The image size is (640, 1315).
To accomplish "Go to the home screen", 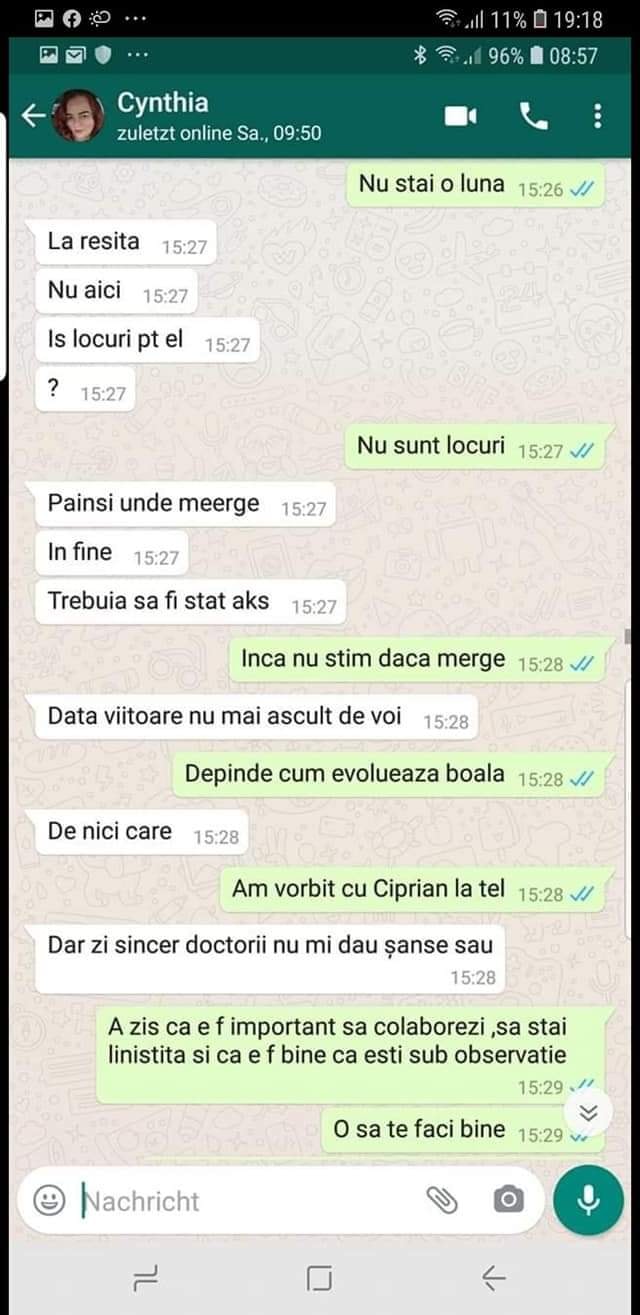I will coord(320,1277).
